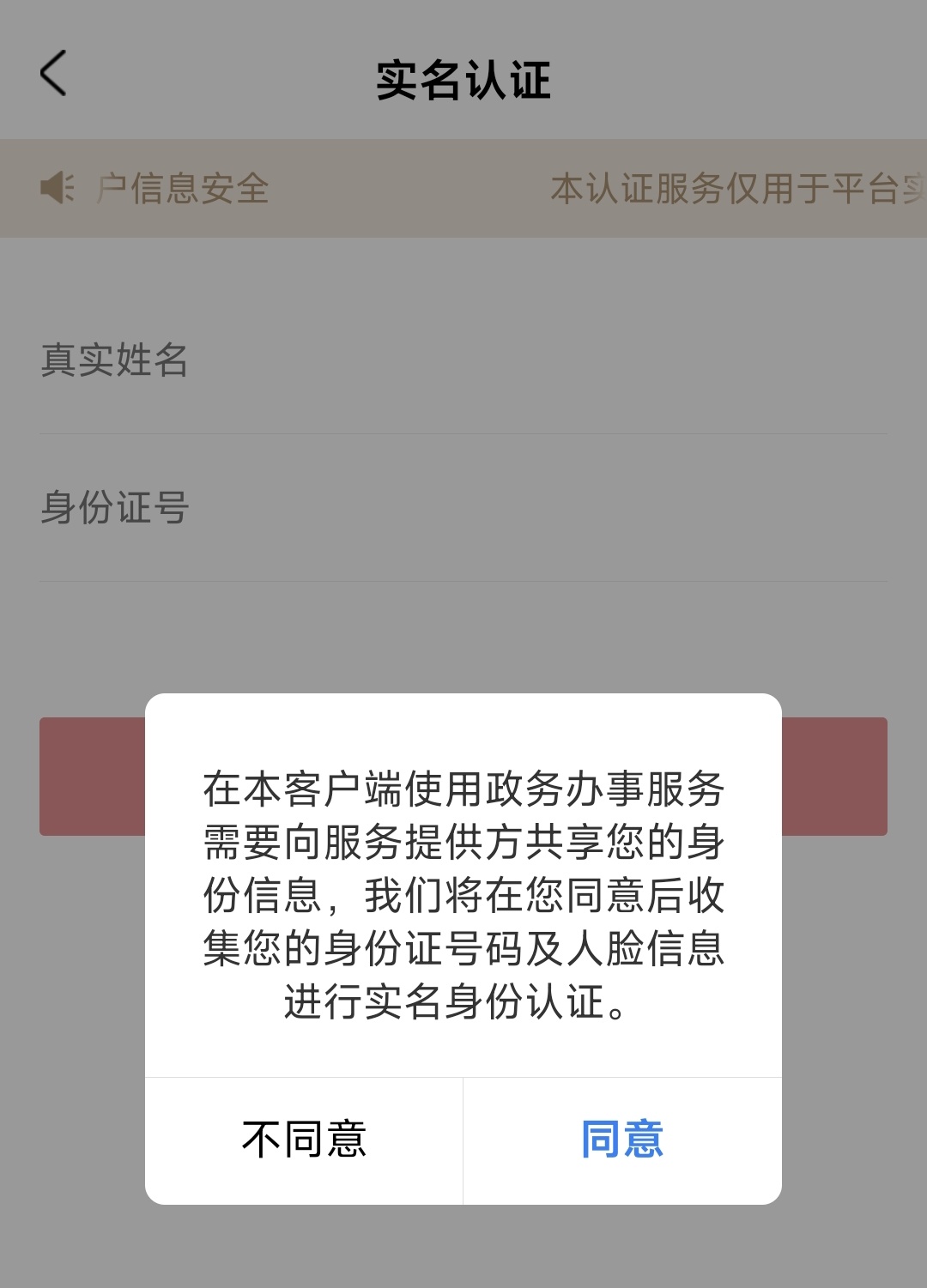Viewport: 927px width, 1288px height.
Task: Tap 同意 to accept identity sharing
Action: click(622, 1140)
